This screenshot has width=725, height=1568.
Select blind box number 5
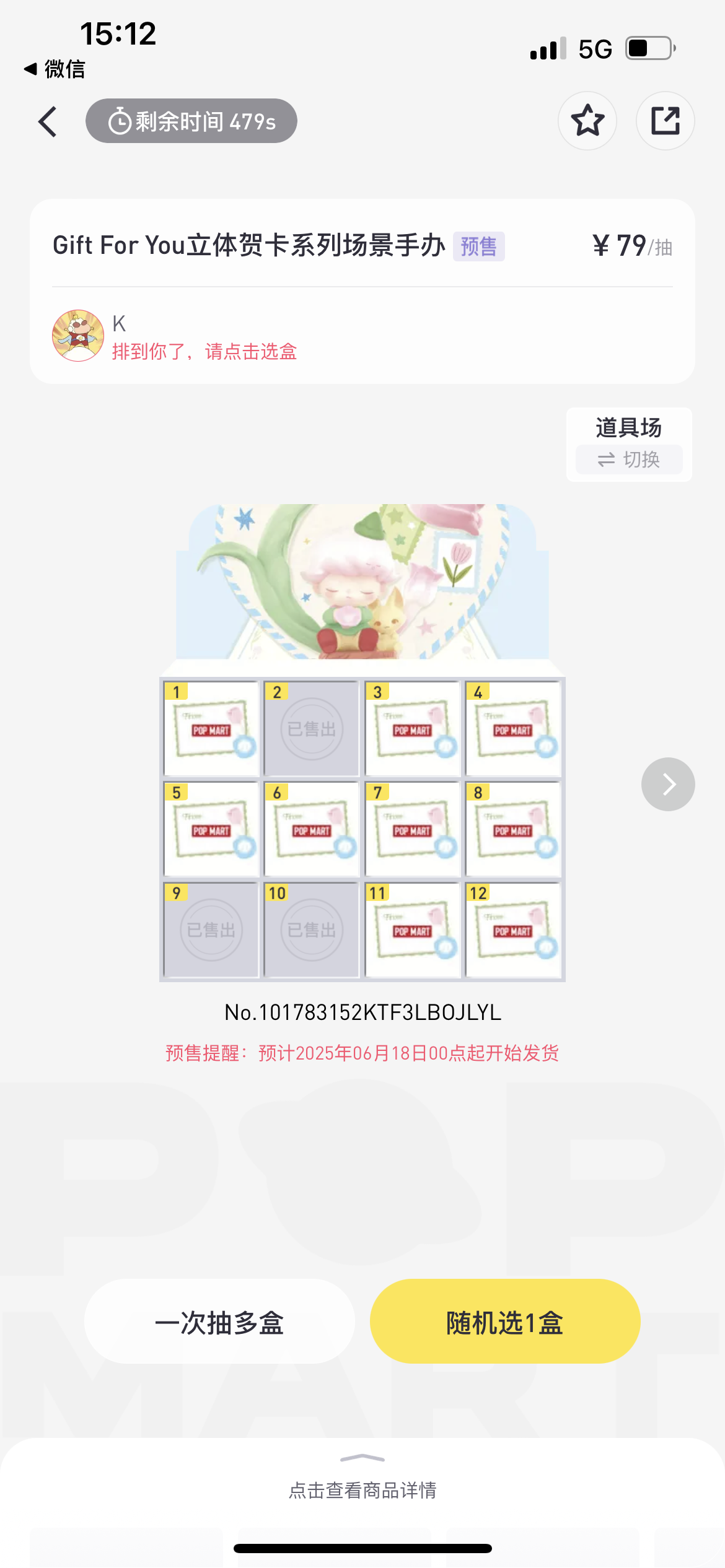(x=211, y=829)
